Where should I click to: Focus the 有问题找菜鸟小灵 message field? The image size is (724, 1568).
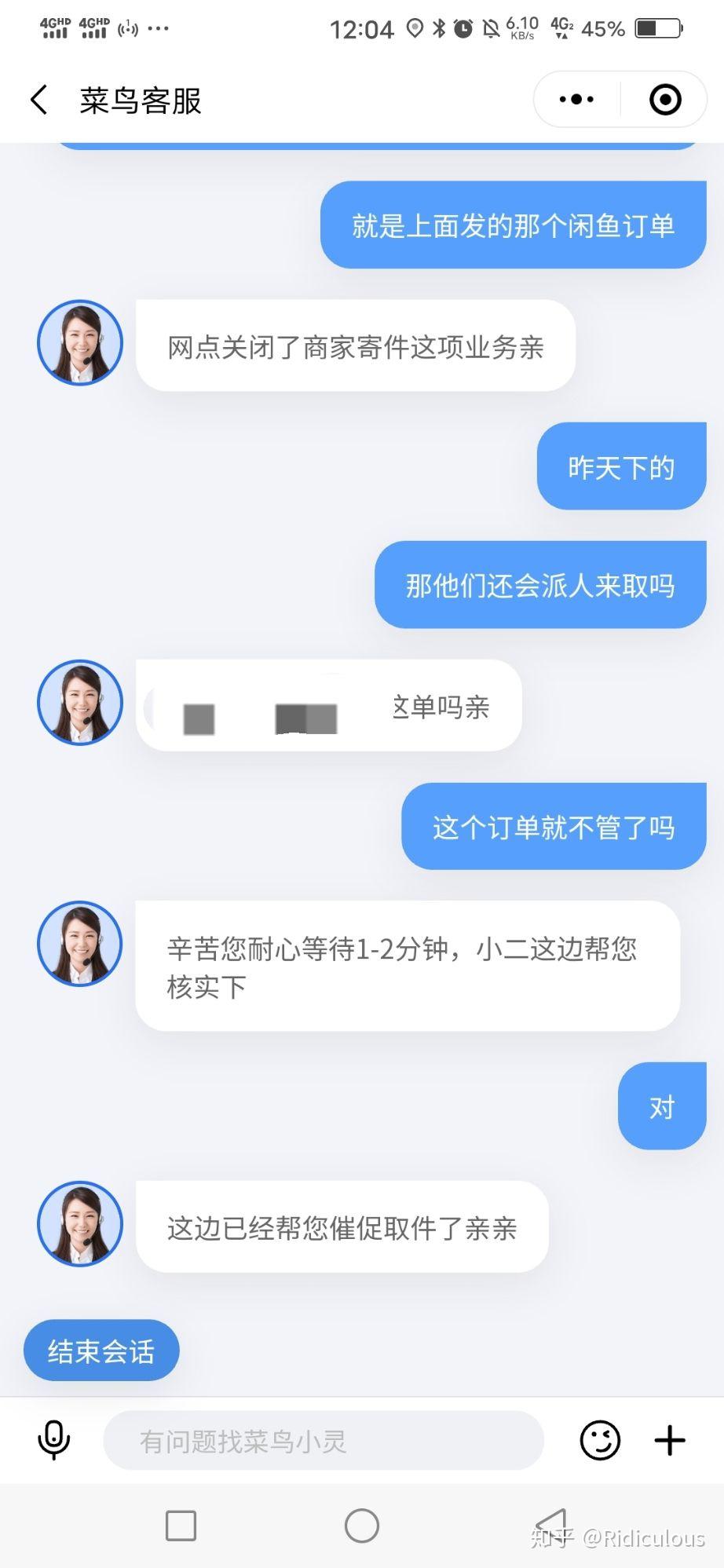point(323,1441)
